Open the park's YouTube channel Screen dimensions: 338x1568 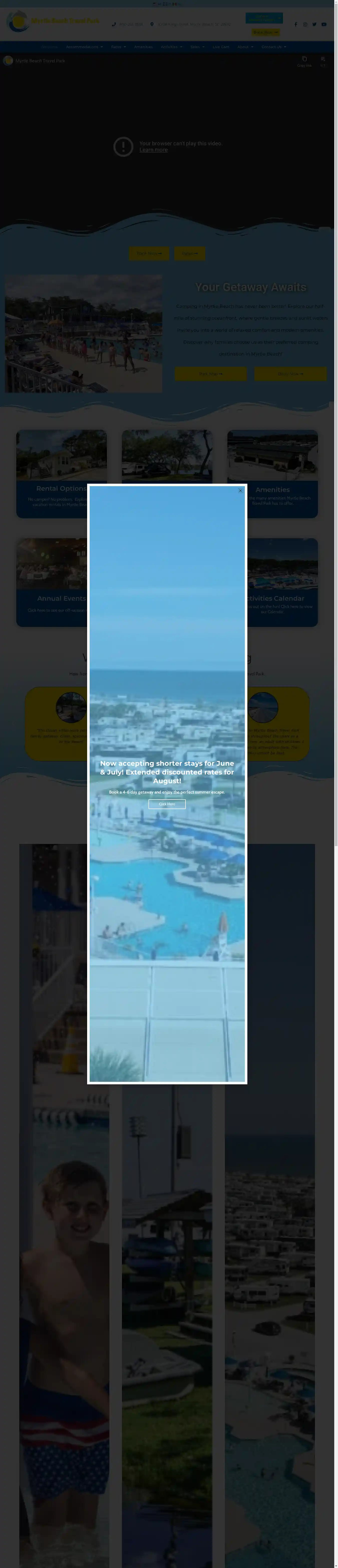point(323,24)
